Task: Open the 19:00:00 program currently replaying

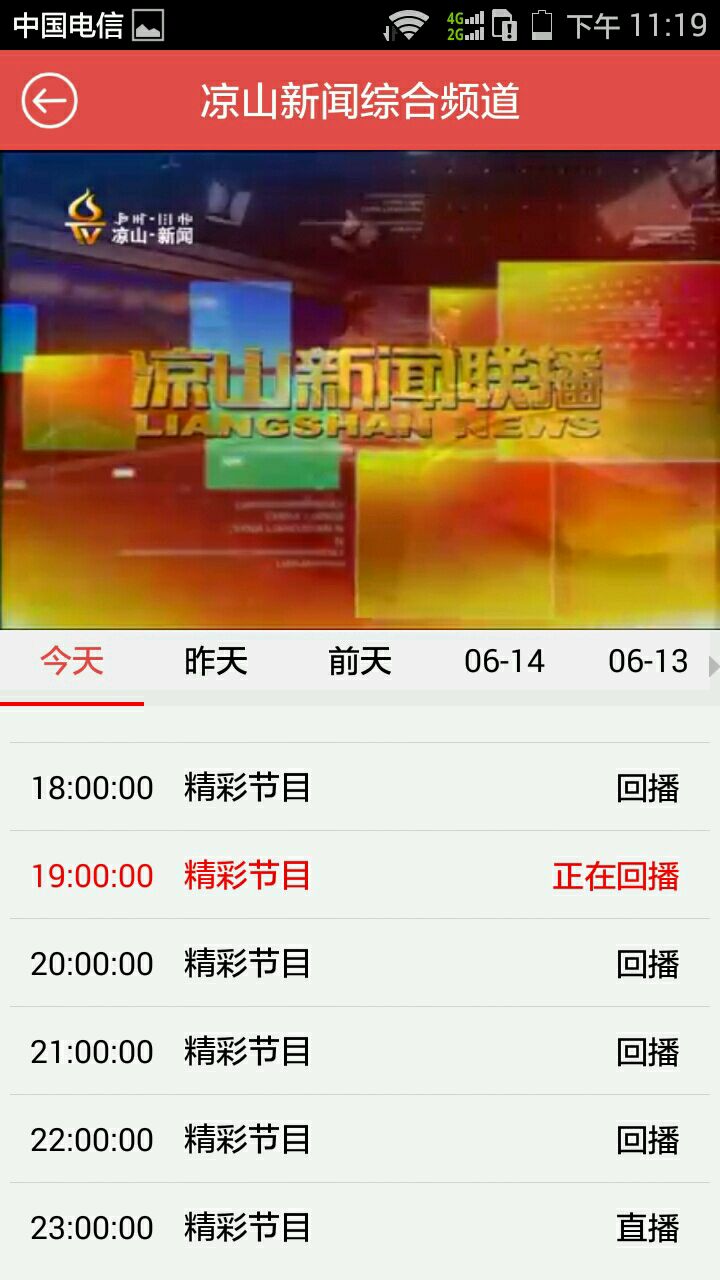Action: 615,876
